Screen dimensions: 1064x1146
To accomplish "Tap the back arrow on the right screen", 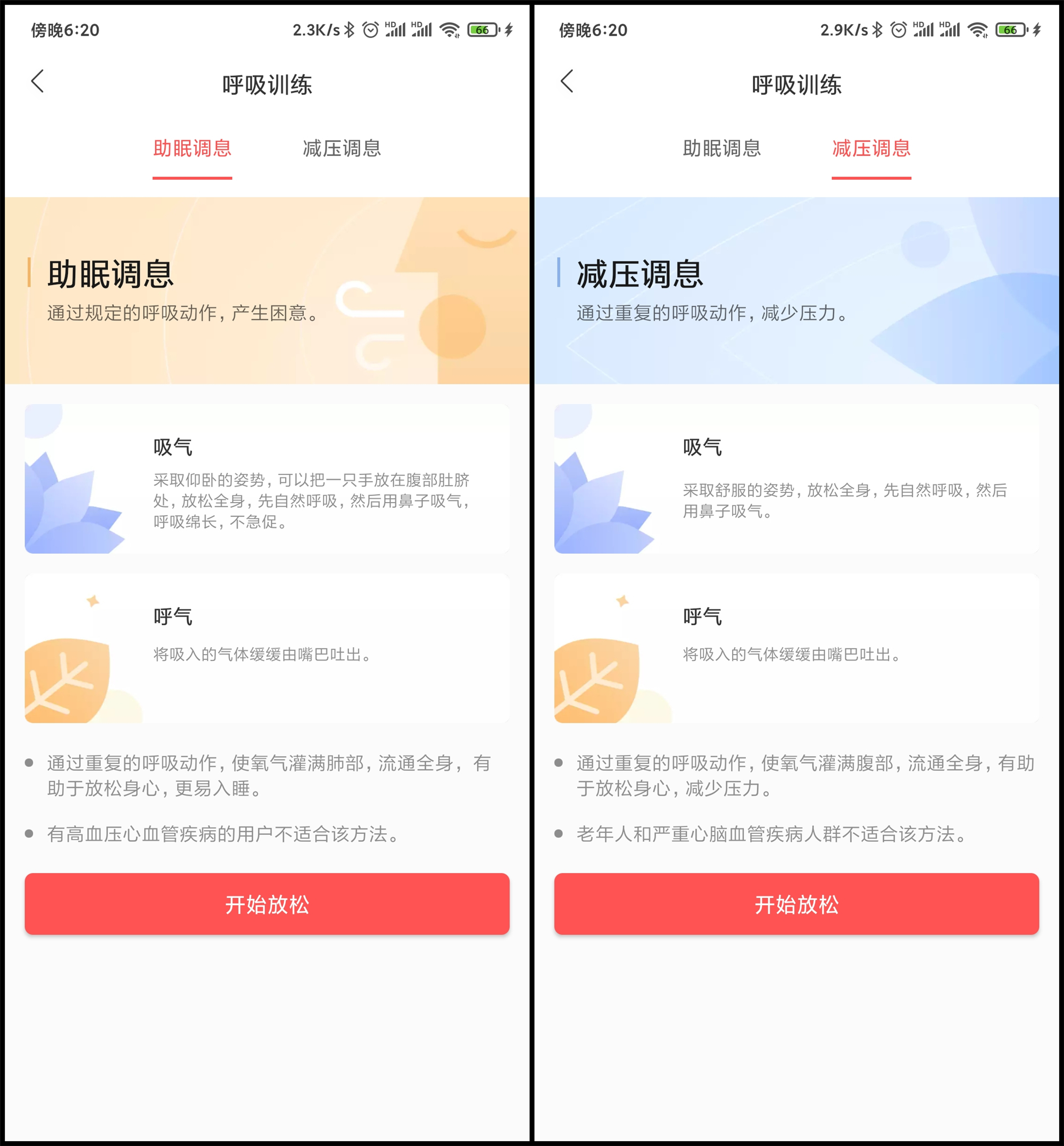I will coord(567,82).
